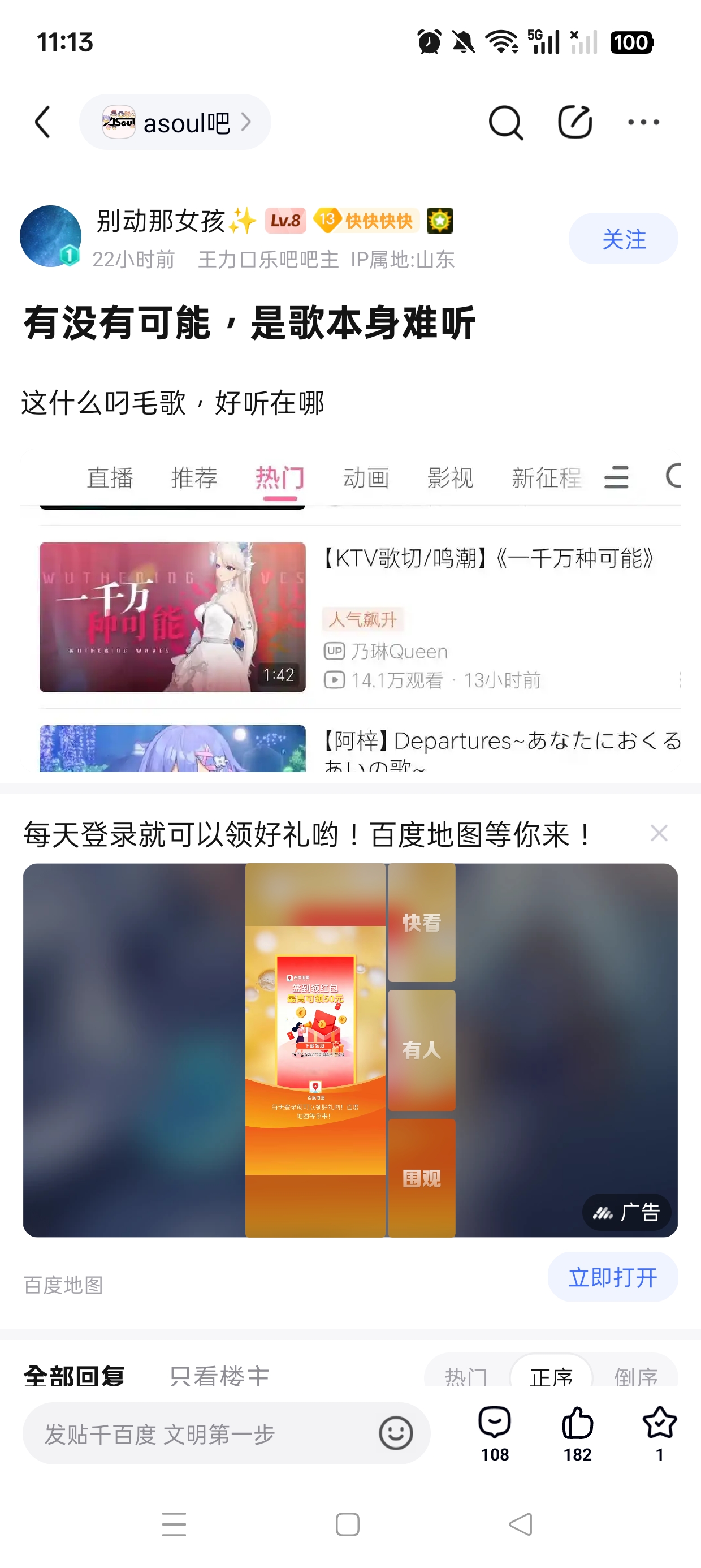Image resolution: width=701 pixels, height=1568 pixels.
Task: Go back from this post
Action: click(42, 122)
